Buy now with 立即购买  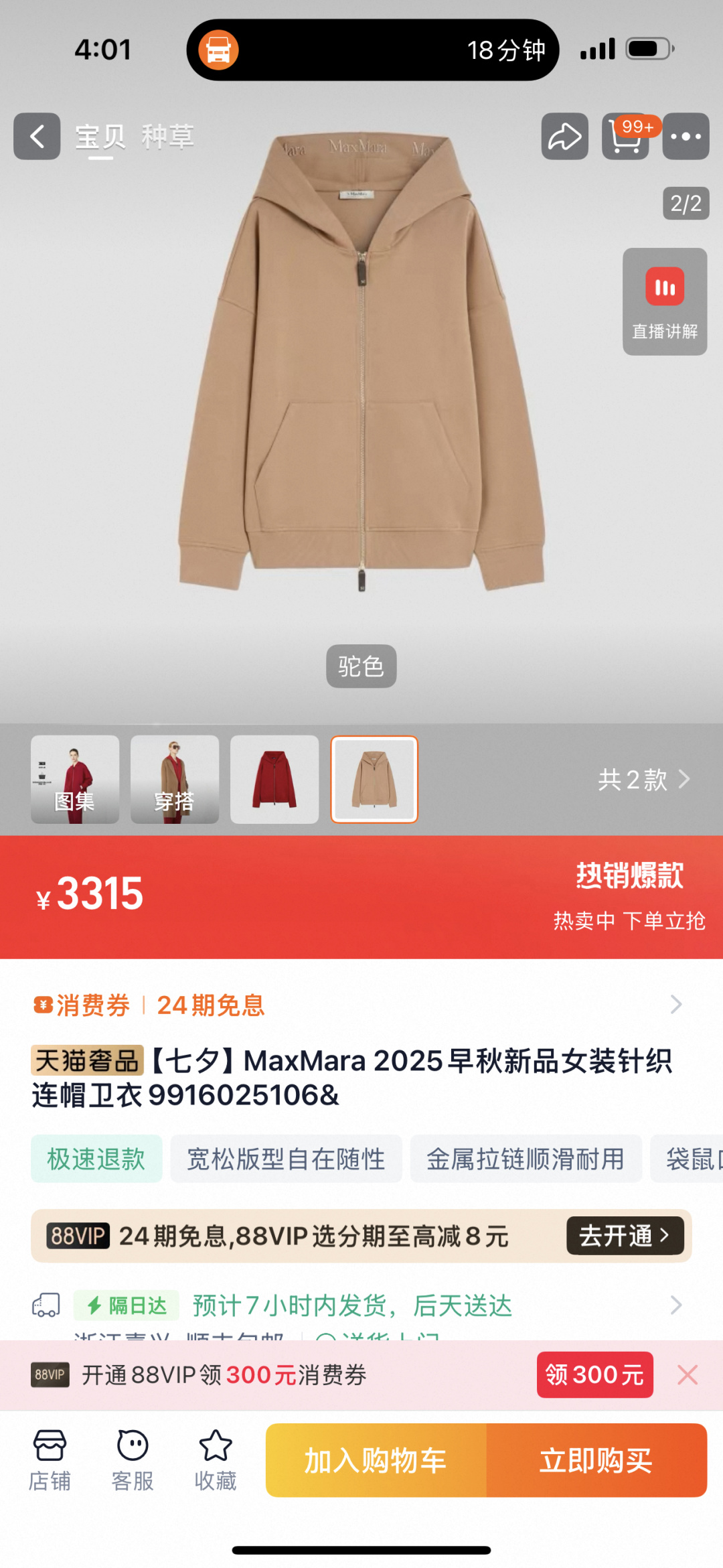coord(596,1460)
